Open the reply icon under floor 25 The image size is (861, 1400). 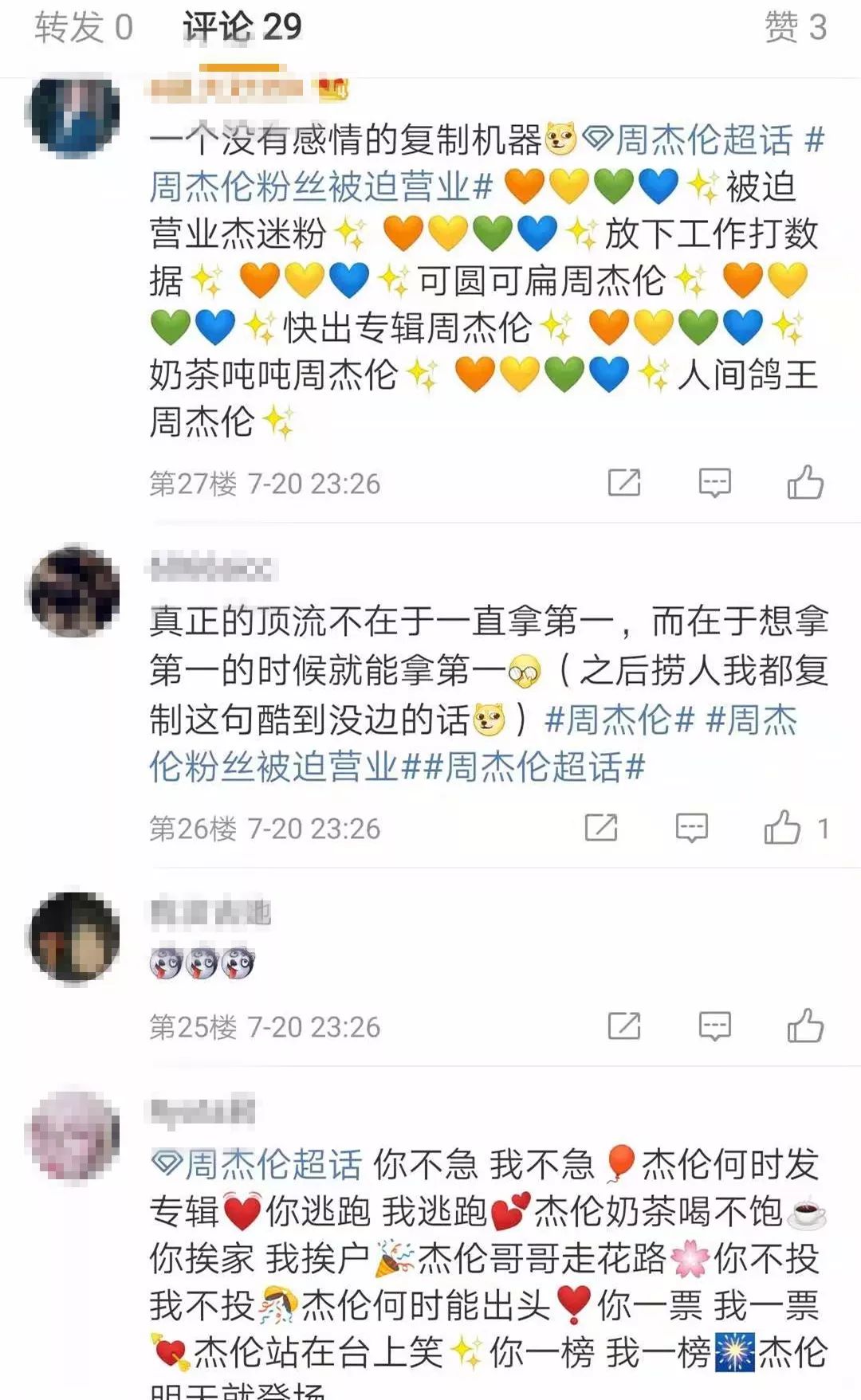[x=714, y=1024]
